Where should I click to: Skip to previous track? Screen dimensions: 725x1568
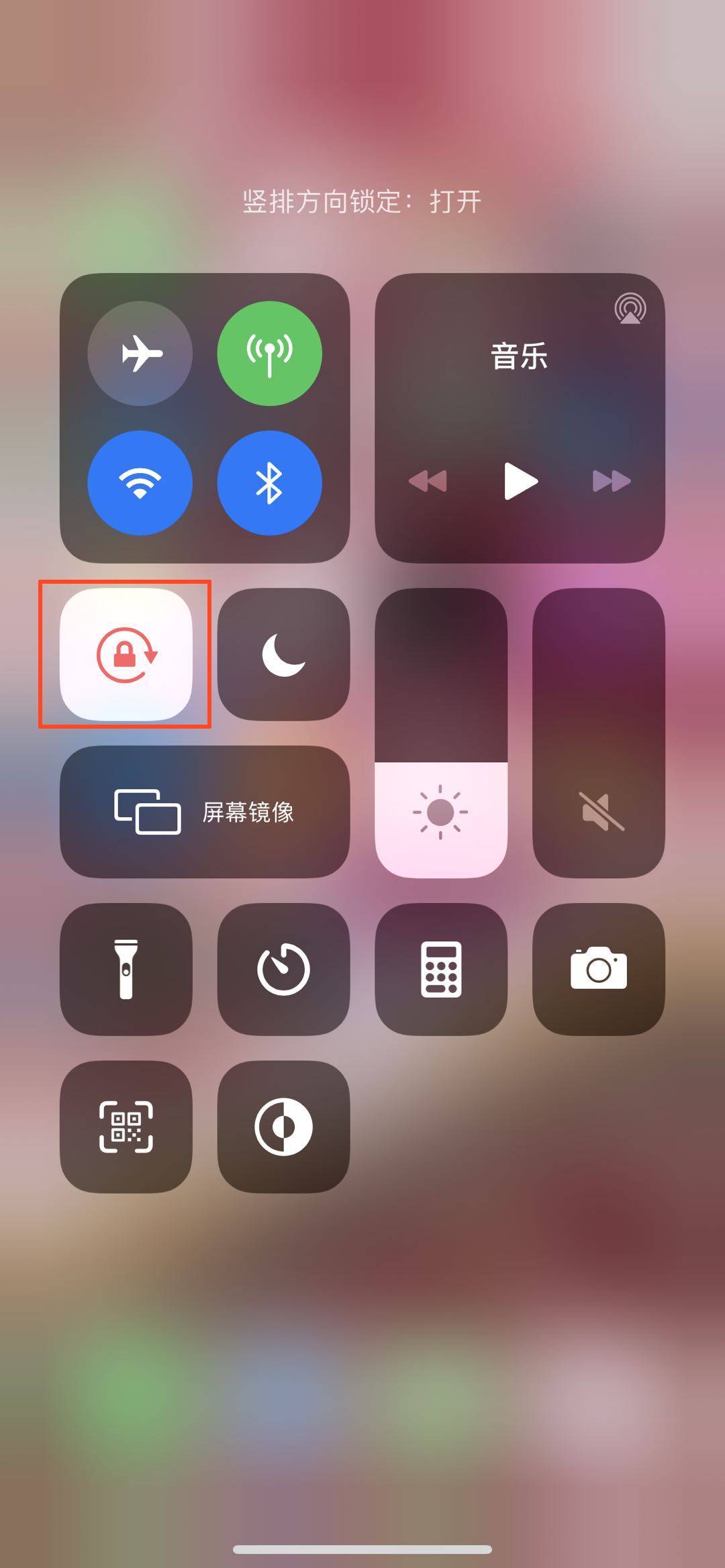428,481
